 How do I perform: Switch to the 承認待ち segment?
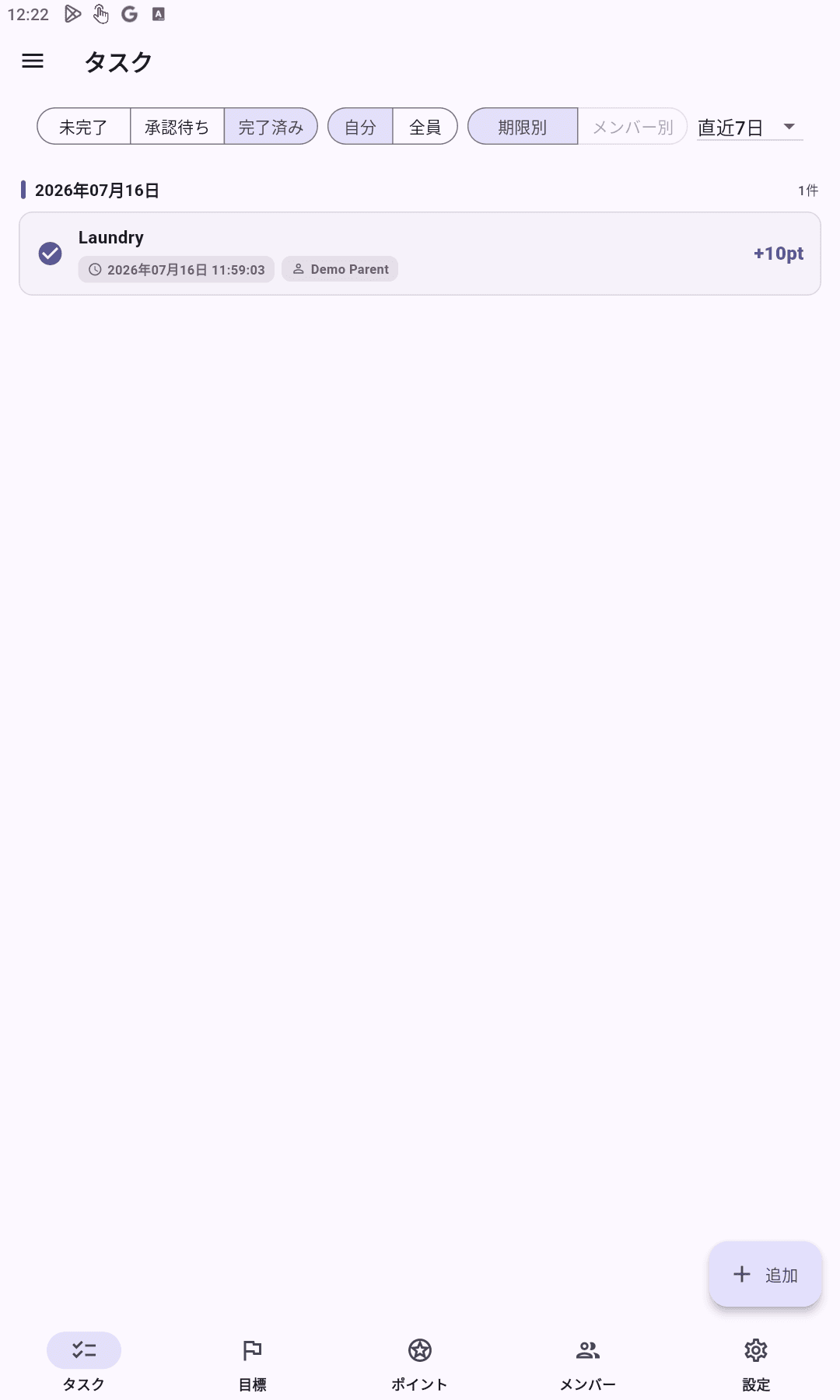point(177,127)
